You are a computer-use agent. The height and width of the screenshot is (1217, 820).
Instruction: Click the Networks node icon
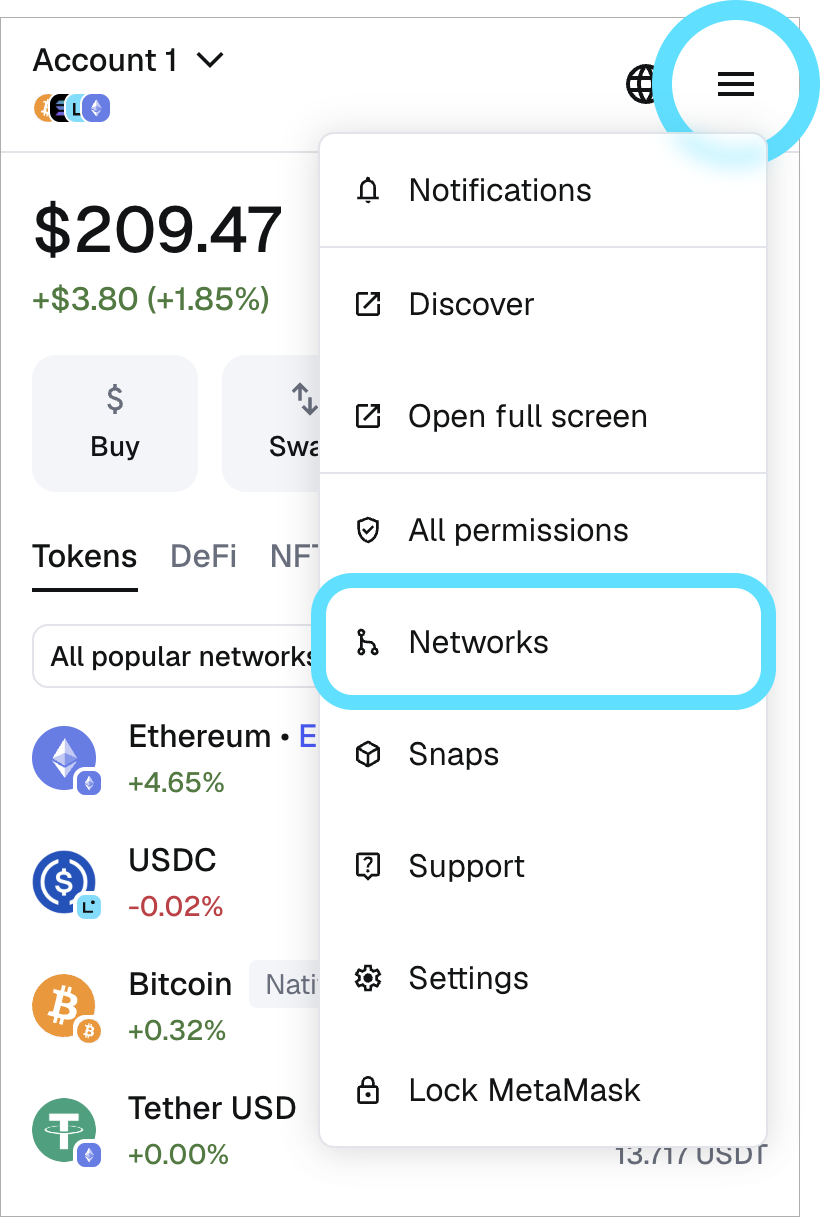368,642
